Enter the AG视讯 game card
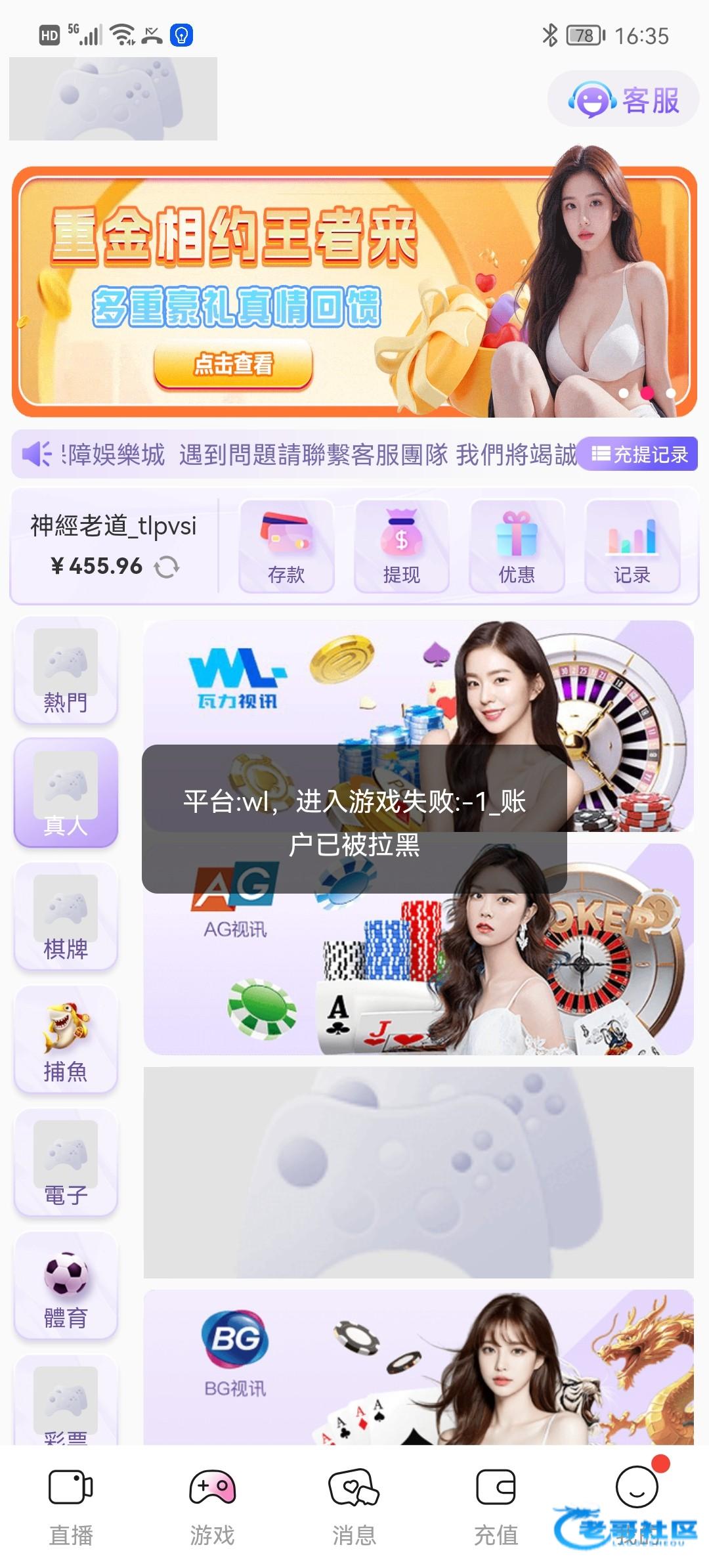 click(418, 972)
